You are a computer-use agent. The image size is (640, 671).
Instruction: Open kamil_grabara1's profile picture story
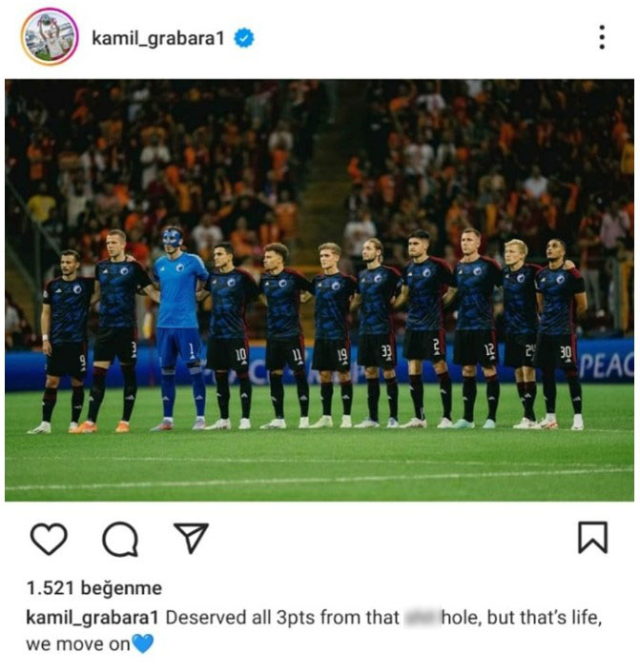point(48,37)
